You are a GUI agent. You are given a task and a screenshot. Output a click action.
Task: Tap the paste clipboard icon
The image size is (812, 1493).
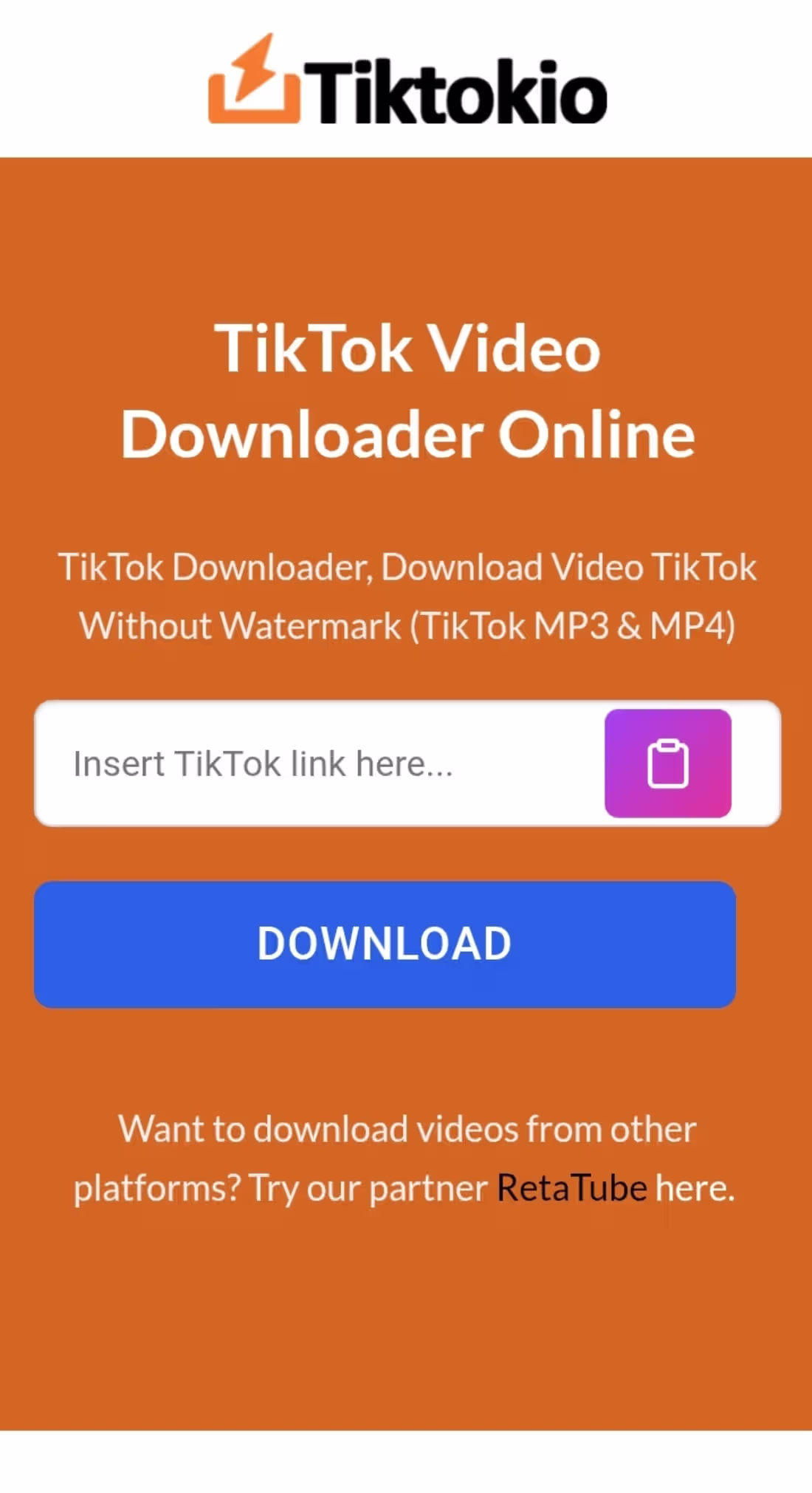(x=667, y=763)
